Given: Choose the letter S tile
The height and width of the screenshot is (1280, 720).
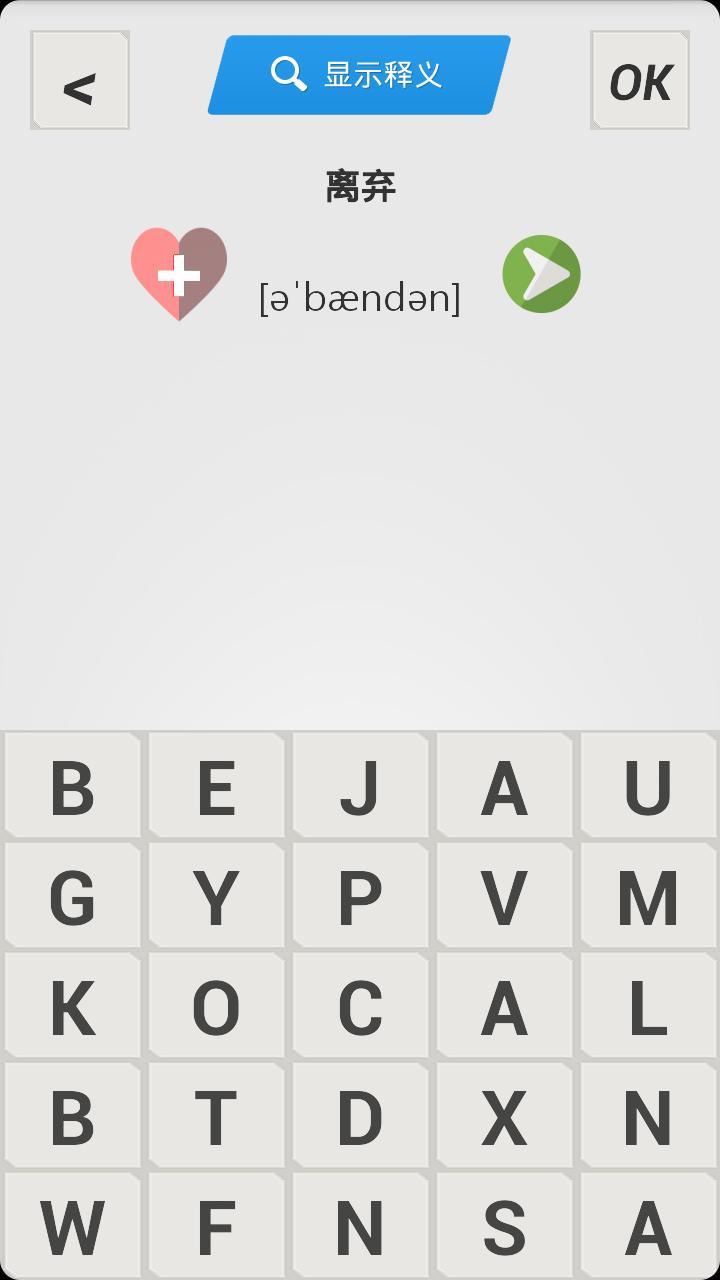Looking at the screenshot, I should click(x=504, y=1226).
